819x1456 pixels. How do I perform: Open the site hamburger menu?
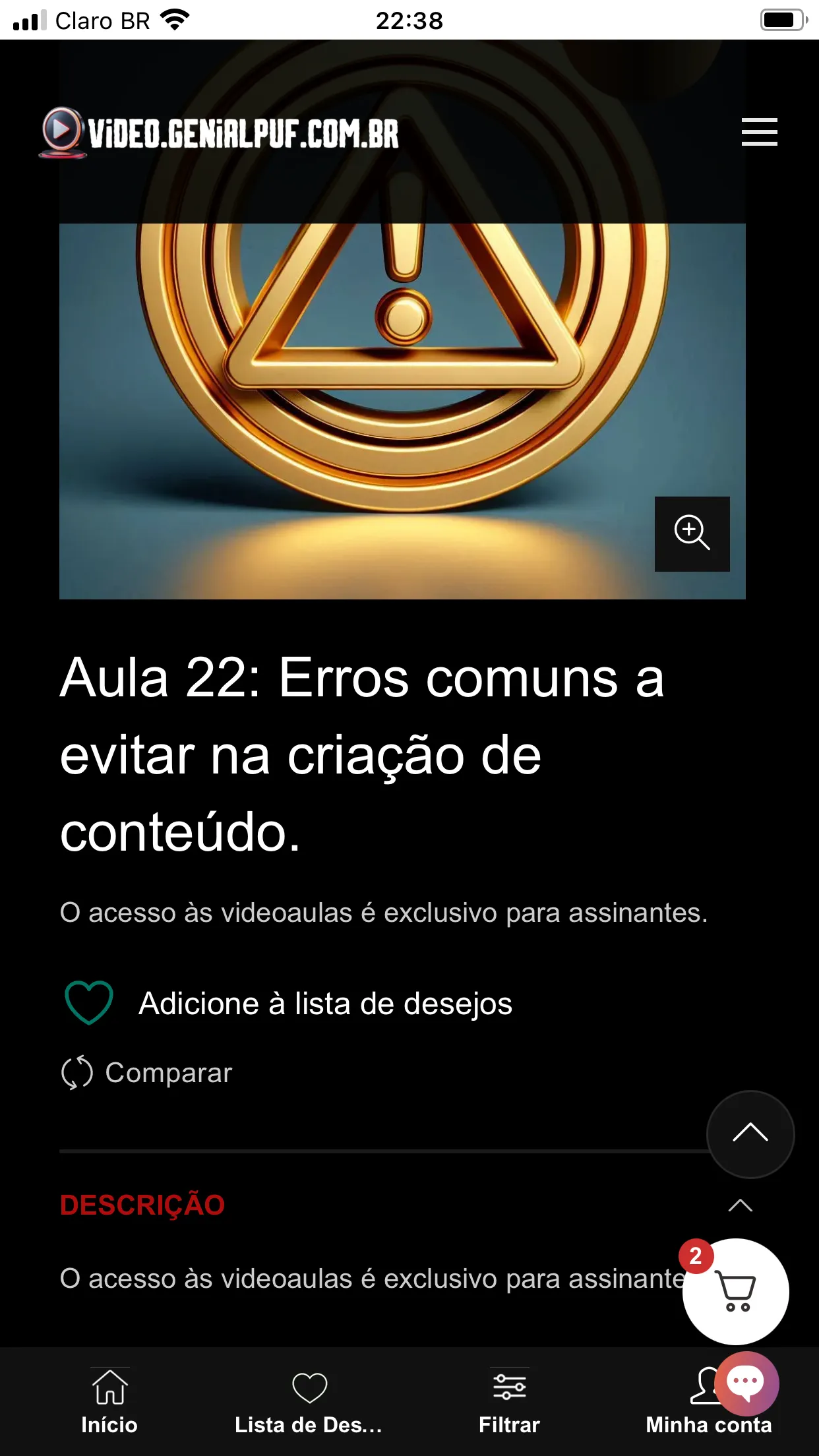pos(759,132)
